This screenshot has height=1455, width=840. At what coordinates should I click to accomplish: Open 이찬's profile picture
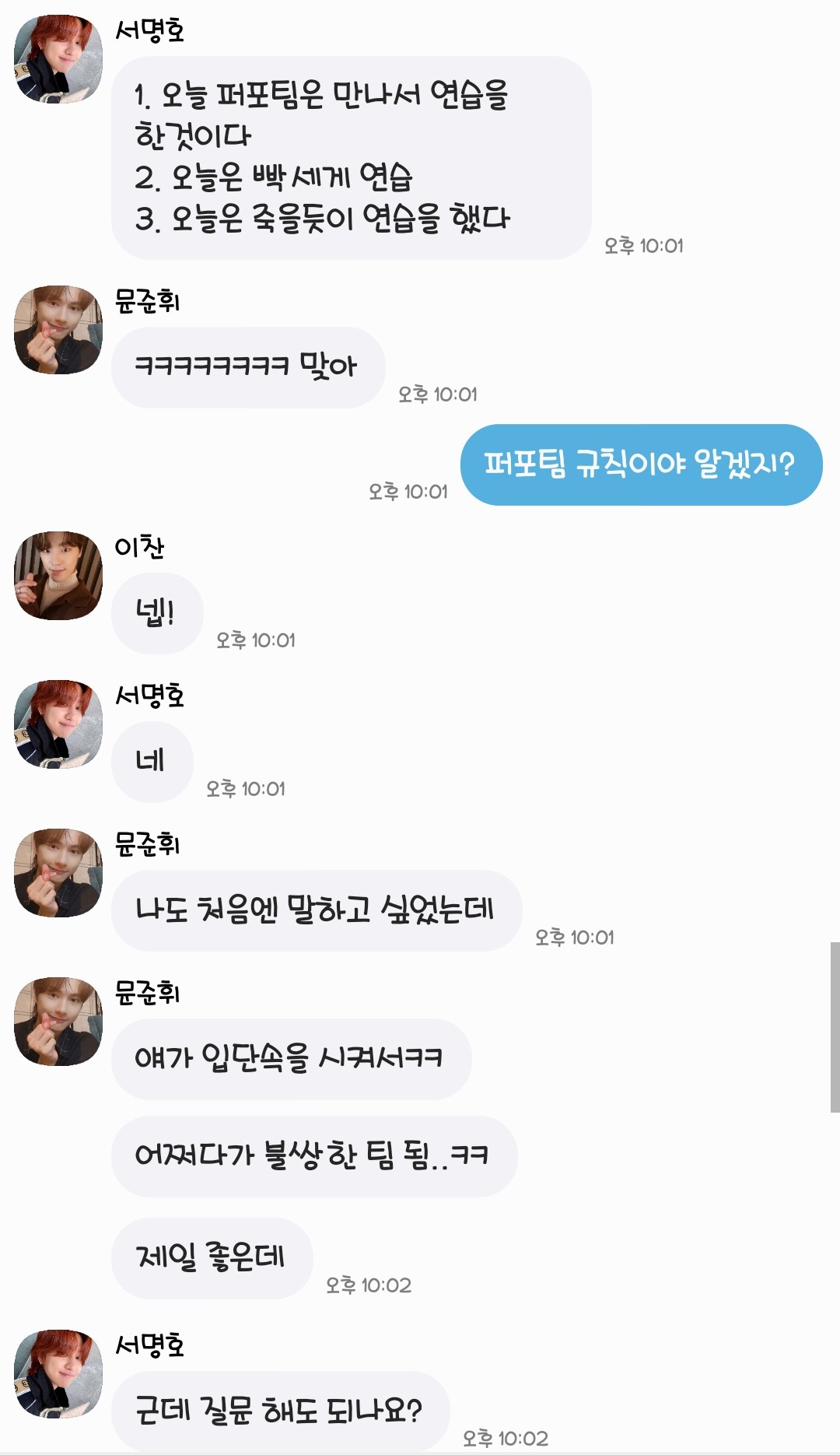pyautogui.click(x=58, y=576)
